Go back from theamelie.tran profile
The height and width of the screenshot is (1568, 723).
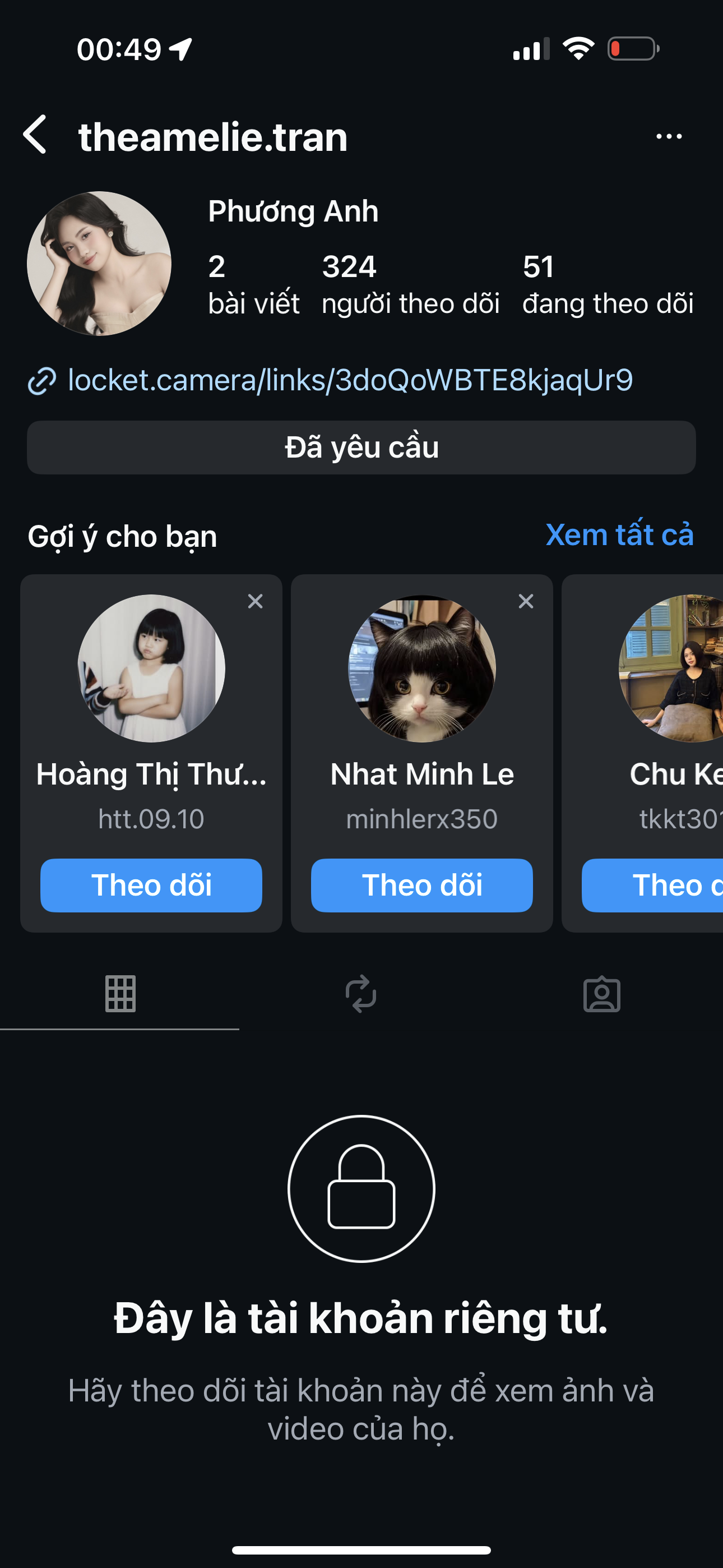(x=35, y=135)
